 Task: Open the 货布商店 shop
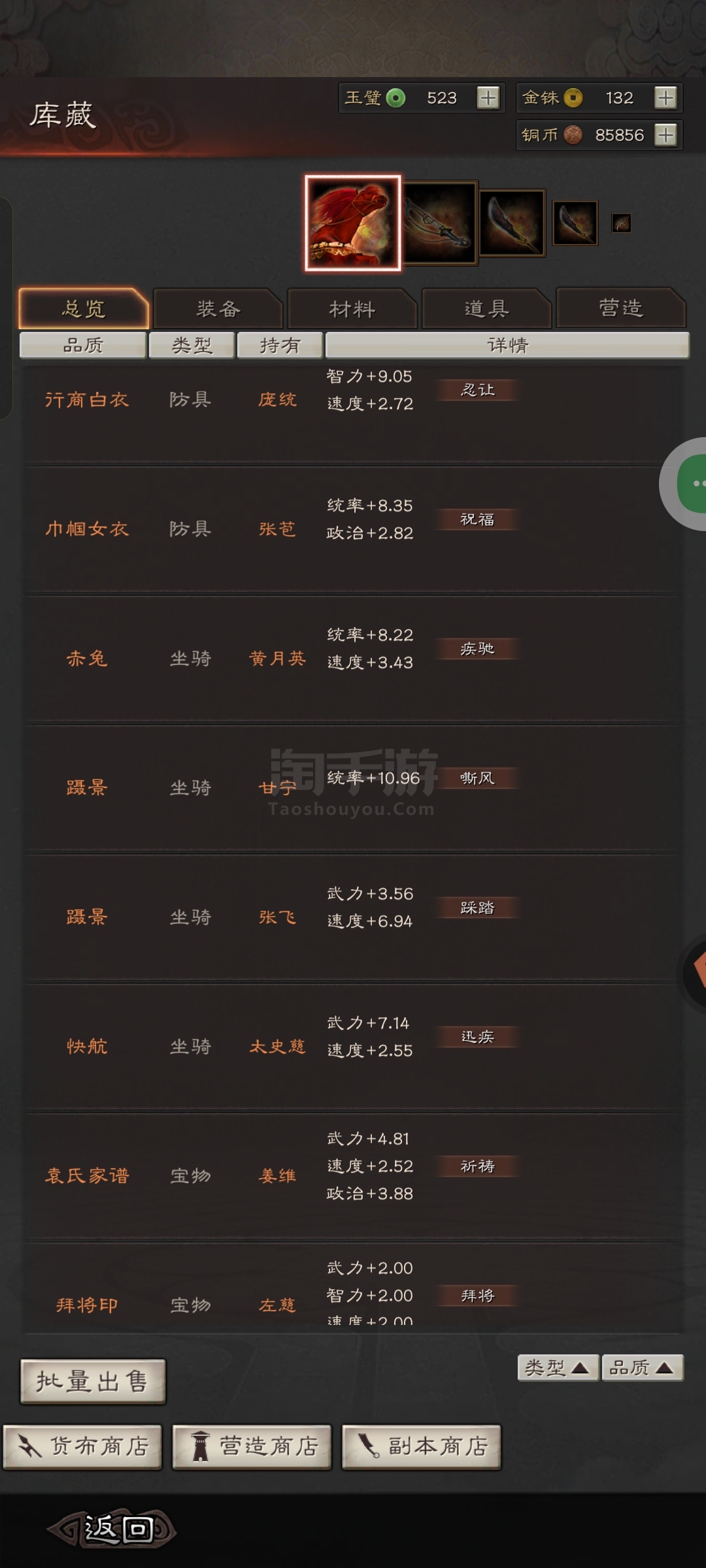point(82,1446)
